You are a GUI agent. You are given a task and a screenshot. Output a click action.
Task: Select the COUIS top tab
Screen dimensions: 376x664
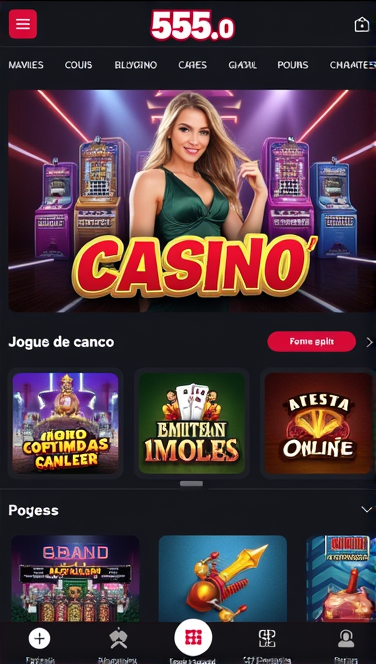78,65
